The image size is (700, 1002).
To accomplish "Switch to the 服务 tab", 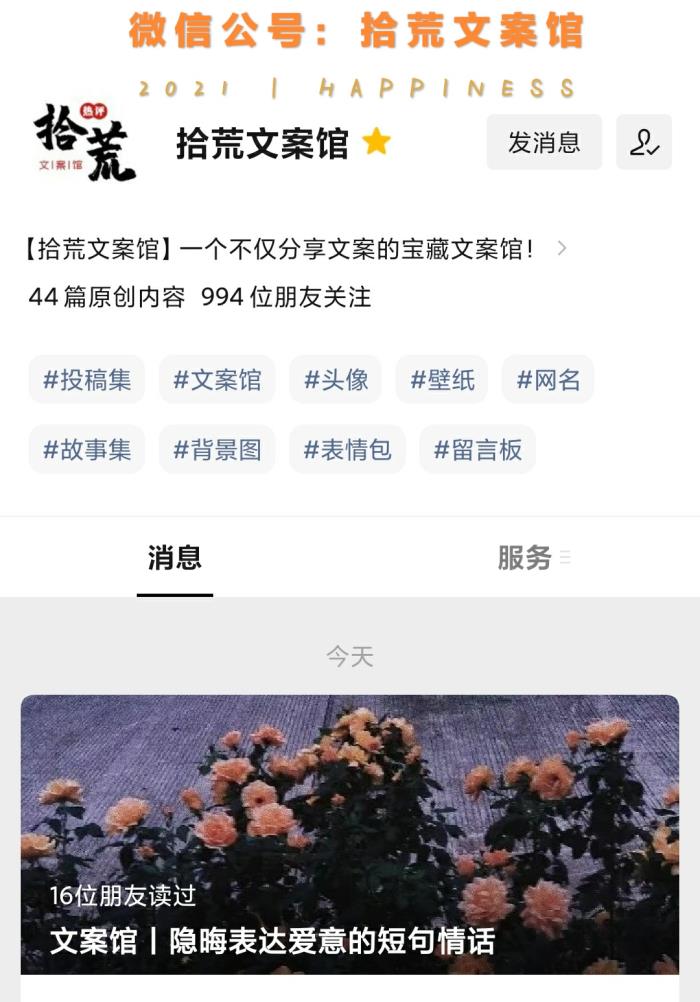I will pyautogui.click(x=525, y=558).
